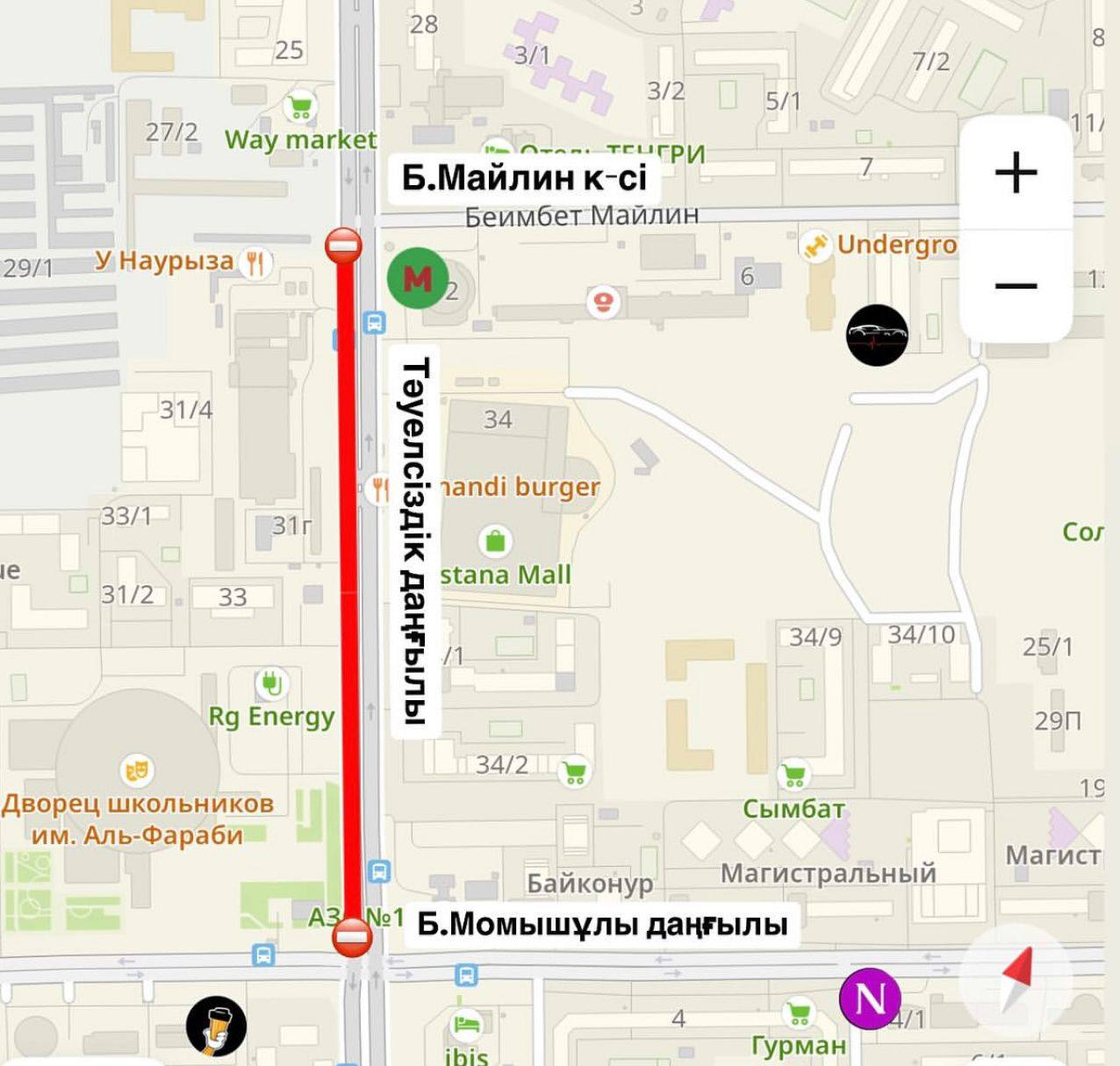Open the Rg Energy charging station marker
Screen dimensions: 1120x1066
click(271, 683)
